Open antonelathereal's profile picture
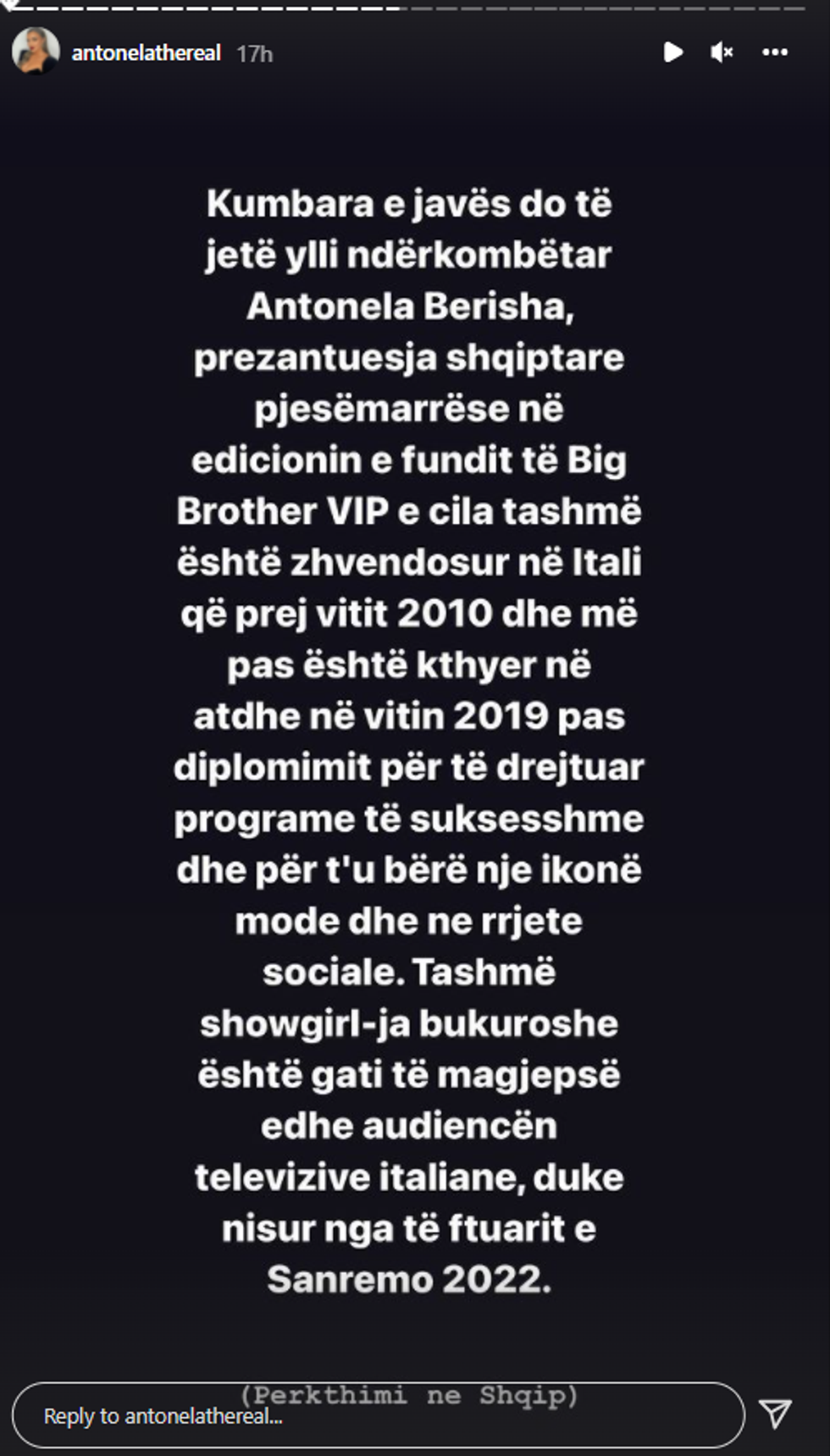830x1456 pixels. tap(36, 52)
